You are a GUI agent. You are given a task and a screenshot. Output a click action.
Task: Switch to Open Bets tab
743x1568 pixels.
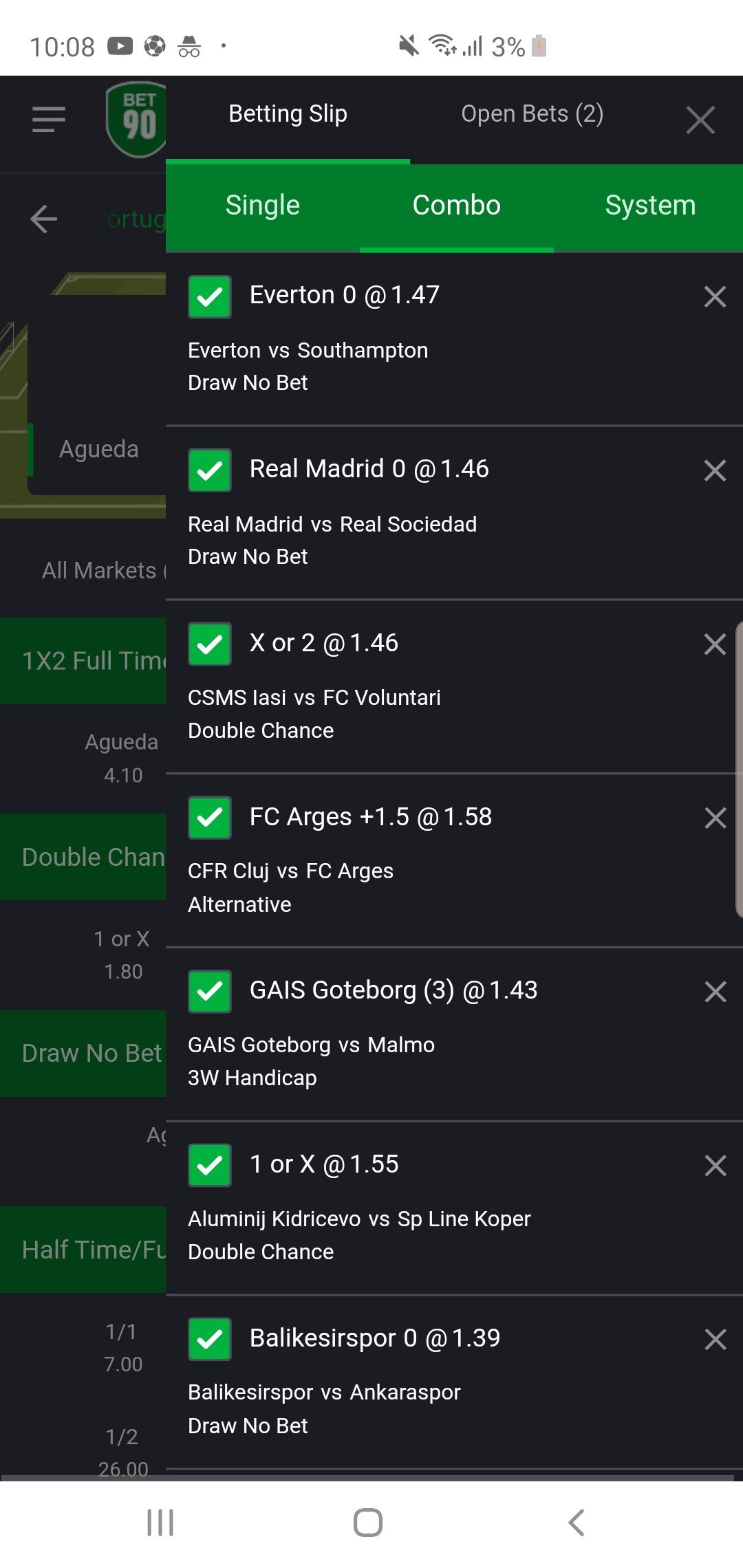532,114
